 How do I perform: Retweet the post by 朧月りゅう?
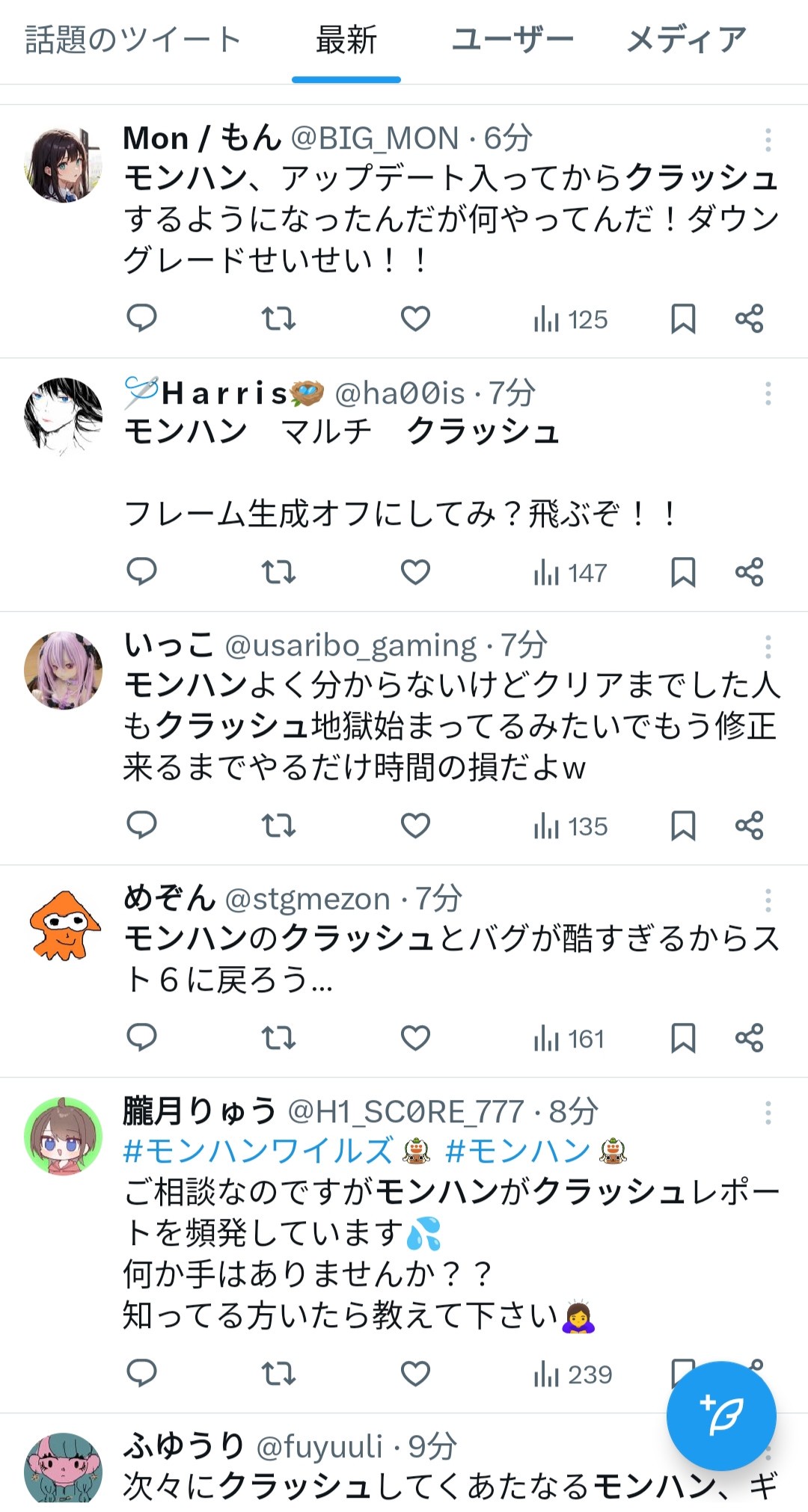tap(278, 1374)
